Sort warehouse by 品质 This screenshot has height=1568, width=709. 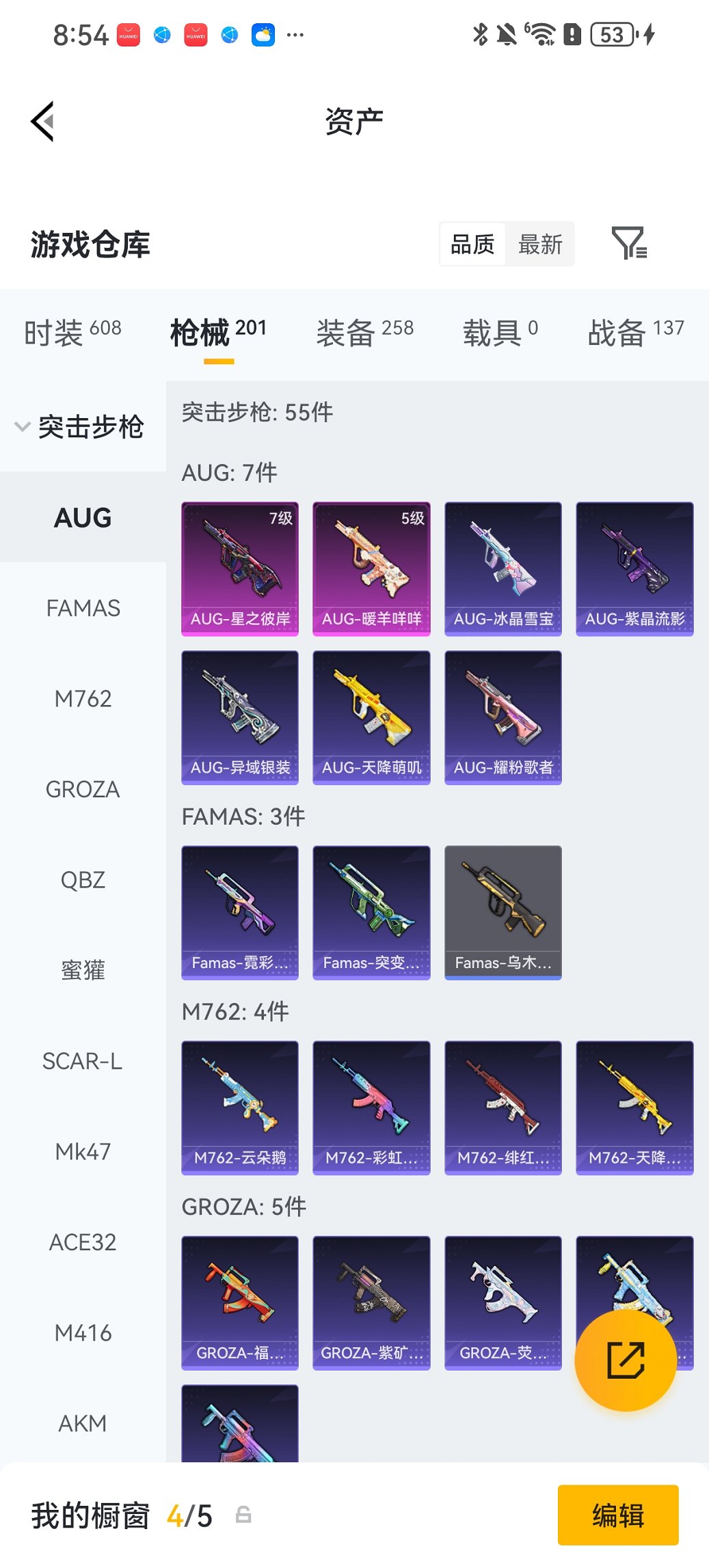click(472, 244)
